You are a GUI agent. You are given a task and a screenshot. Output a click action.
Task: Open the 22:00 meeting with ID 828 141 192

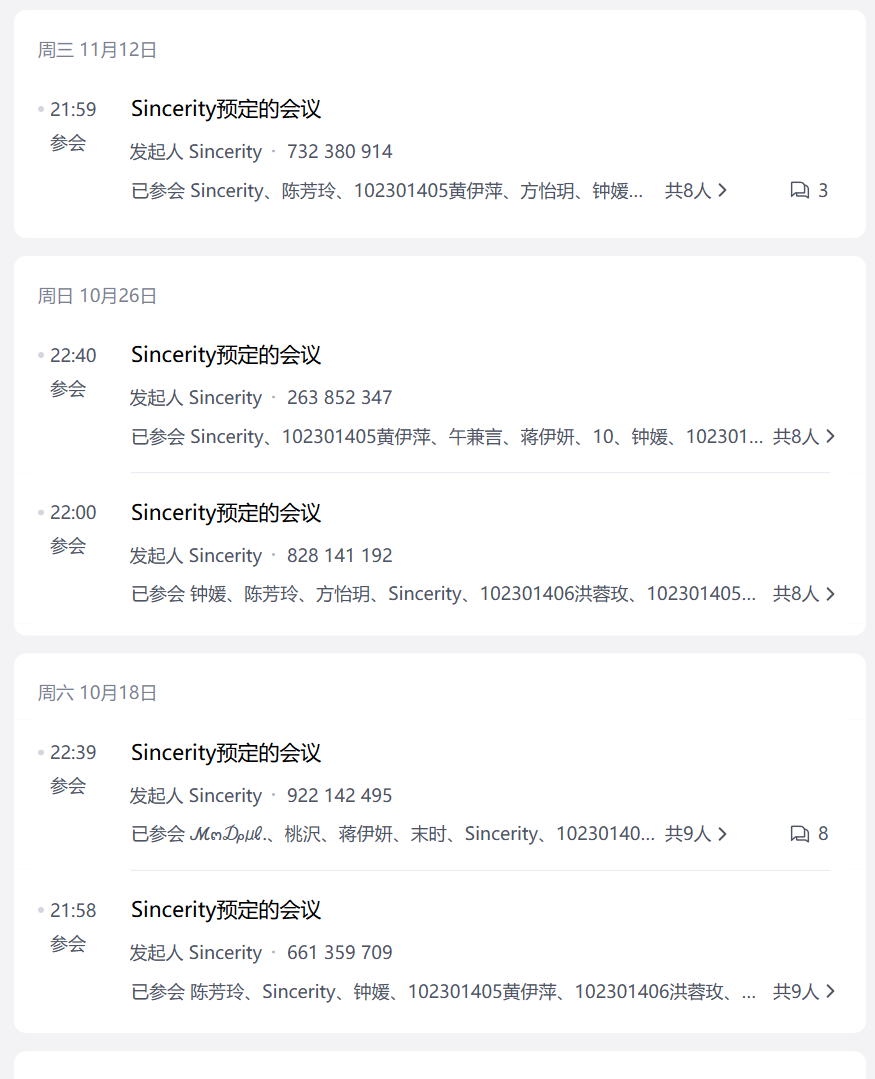tap(226, 513)
